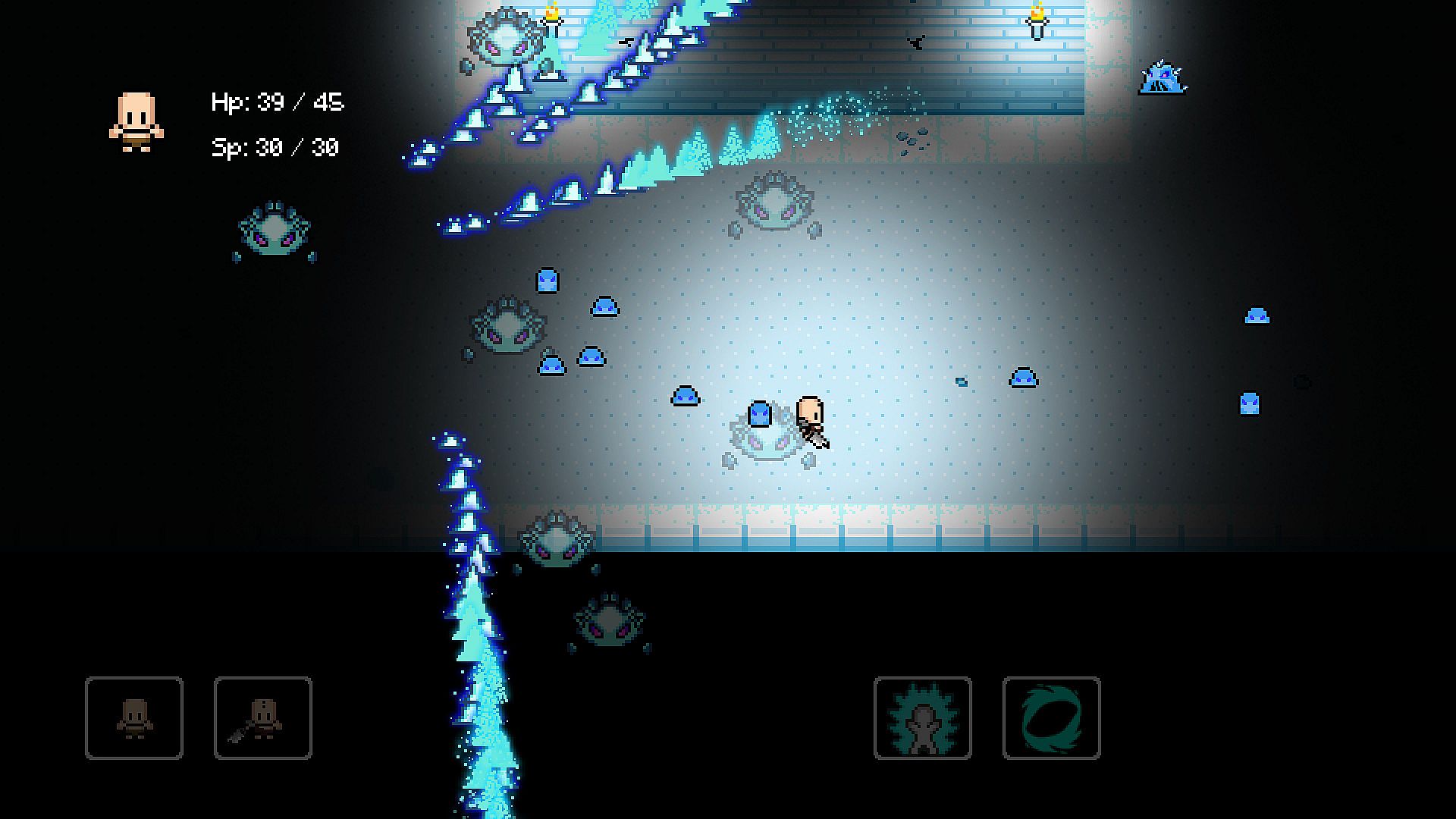The image size is (1456, 819).
Task: Select the sword-wielding character stance button
Action: tap(262, 717)
